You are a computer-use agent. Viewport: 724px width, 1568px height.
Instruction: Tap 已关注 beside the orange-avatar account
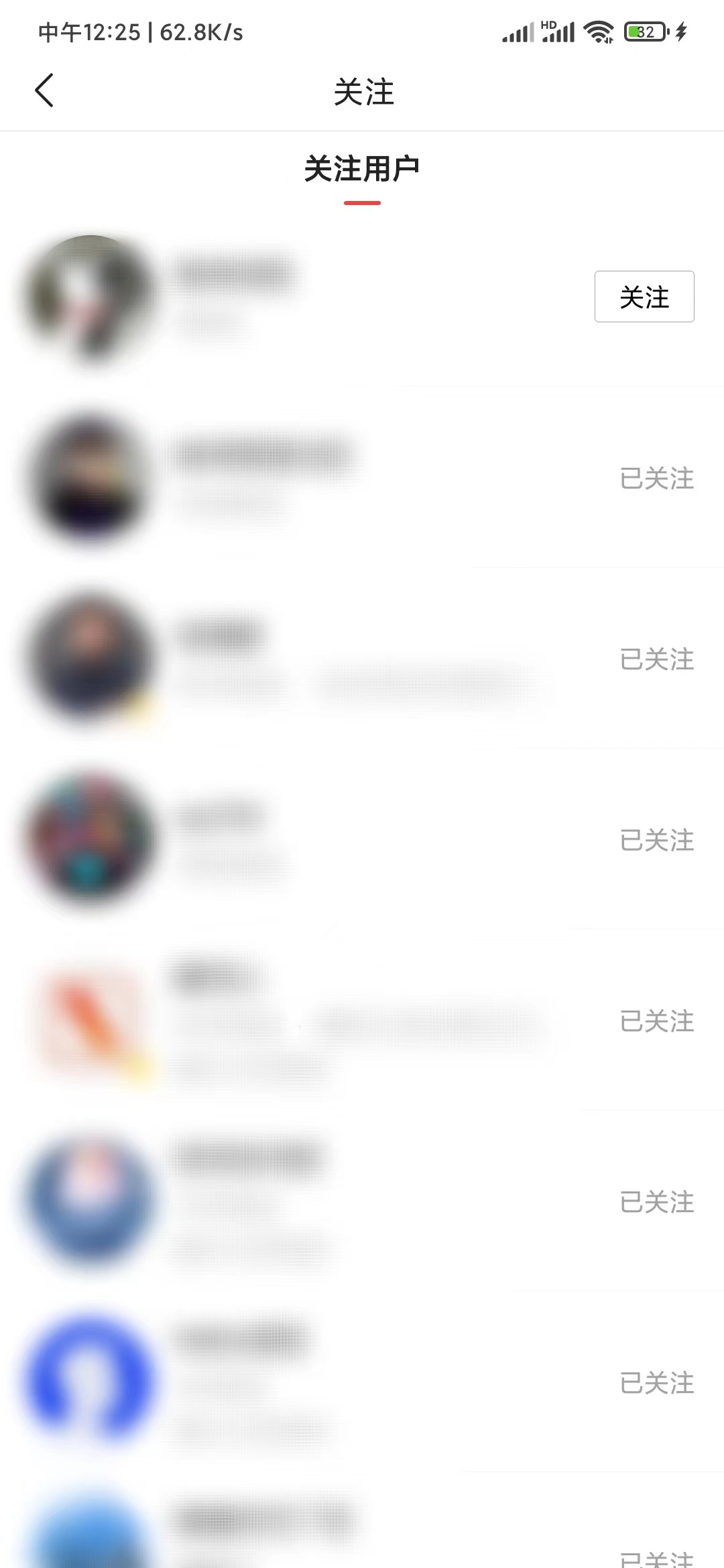coord(656,1021)
